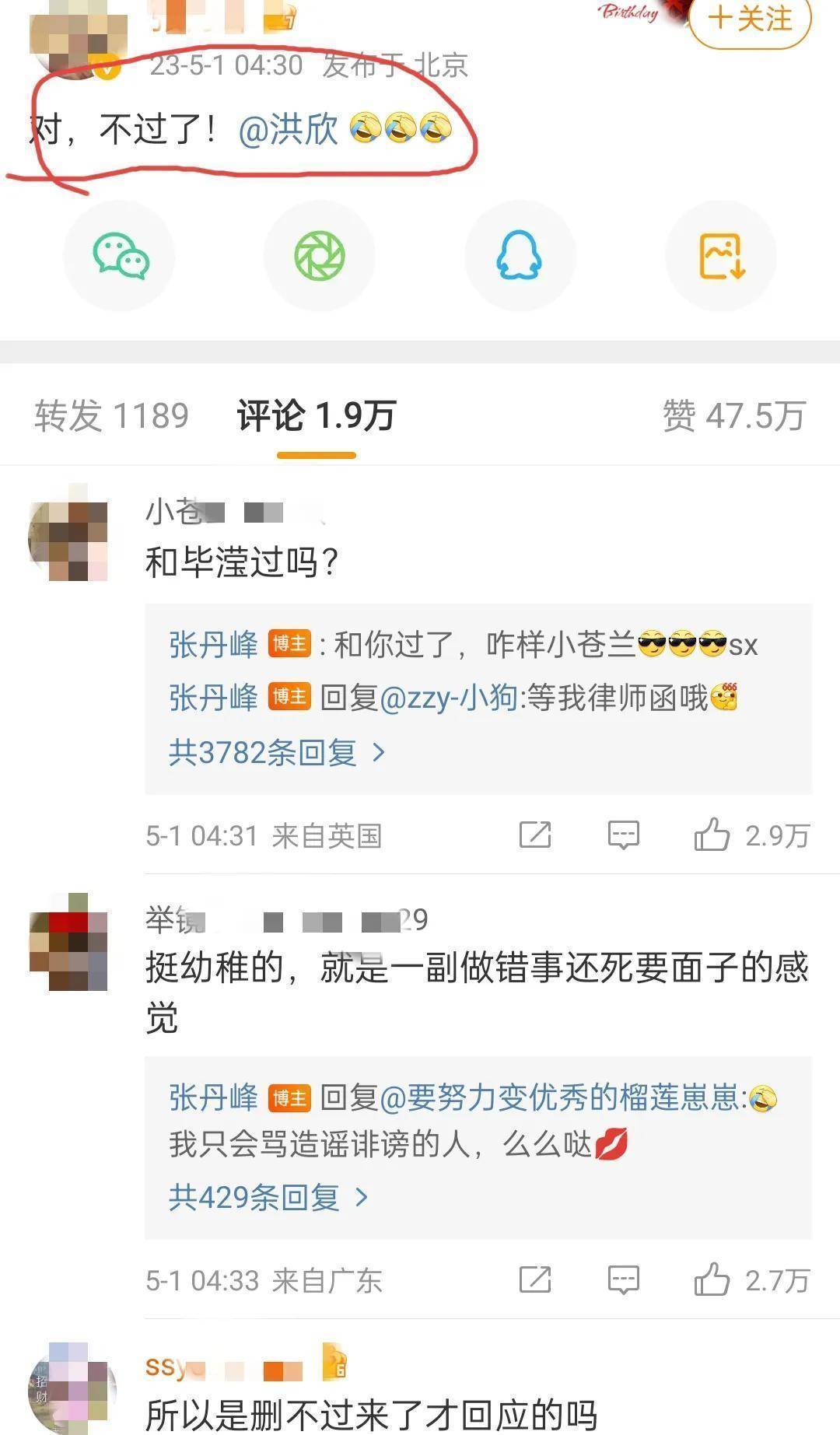Image resolution: width=840 pixels, height=1435 pixels.
Task: Open the @zzy-小狗 mention
Action: click(449, 698)
